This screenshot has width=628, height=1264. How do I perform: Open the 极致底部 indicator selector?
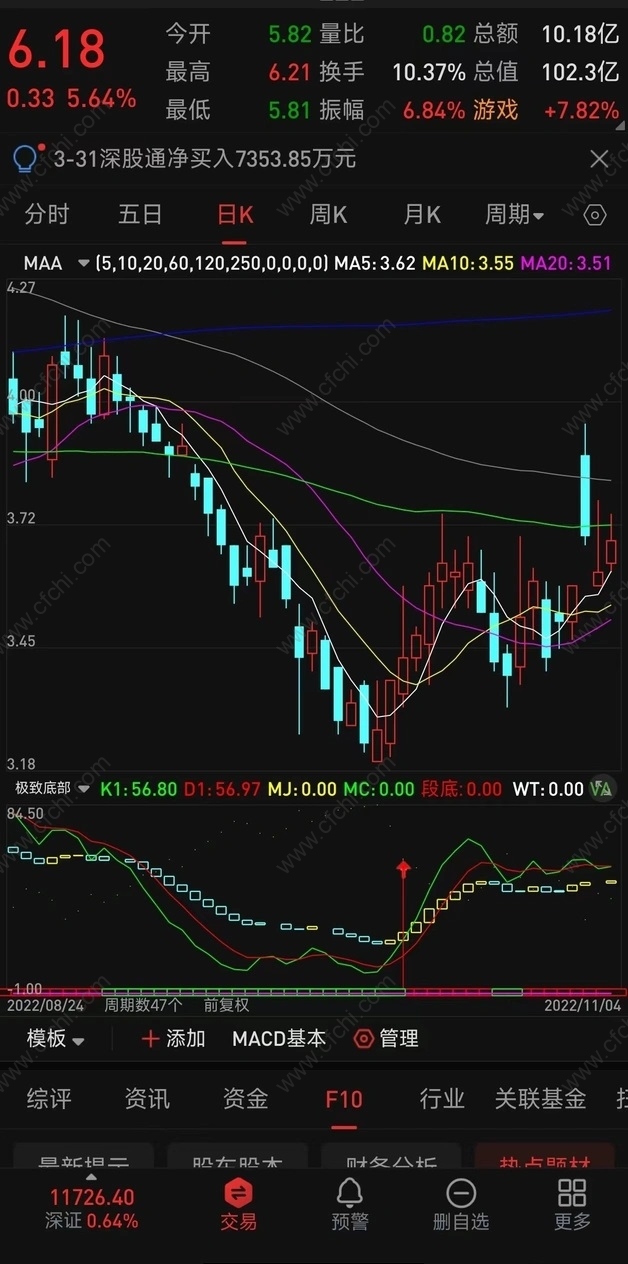(x=50, y=789)
